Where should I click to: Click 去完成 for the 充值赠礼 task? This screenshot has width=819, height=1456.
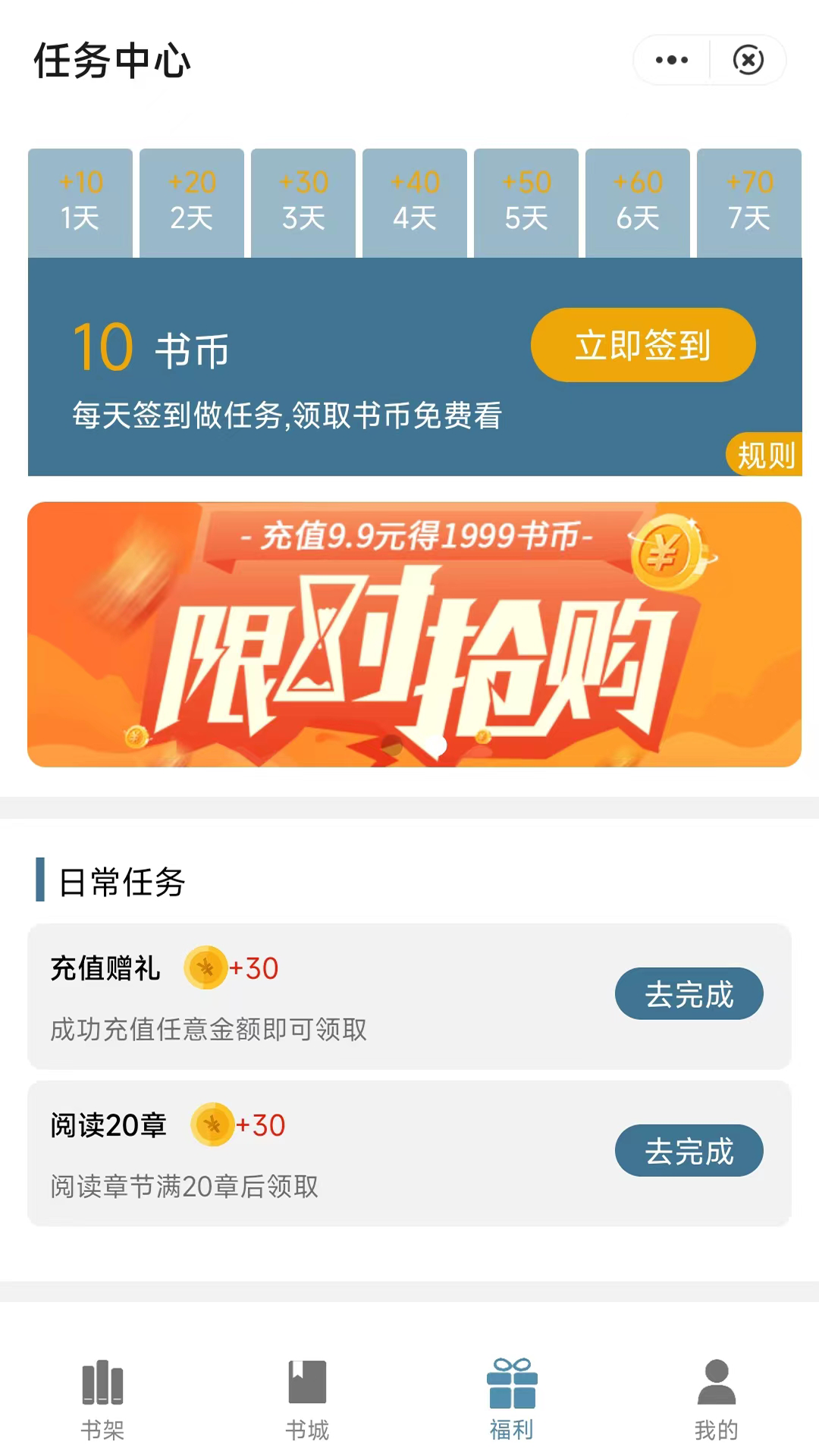coord(689,993)
